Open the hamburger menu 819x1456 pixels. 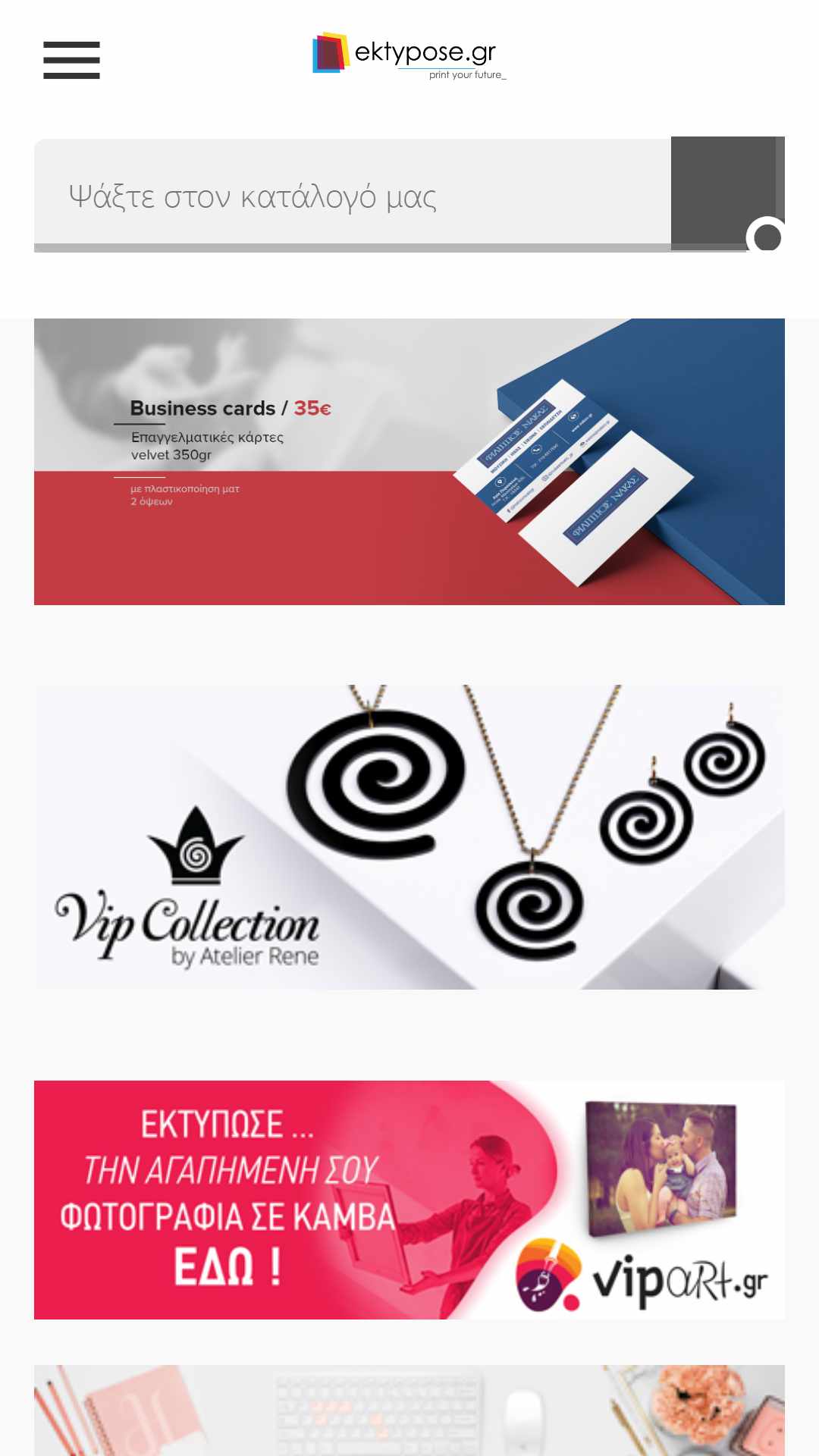(x=71, y=60)
